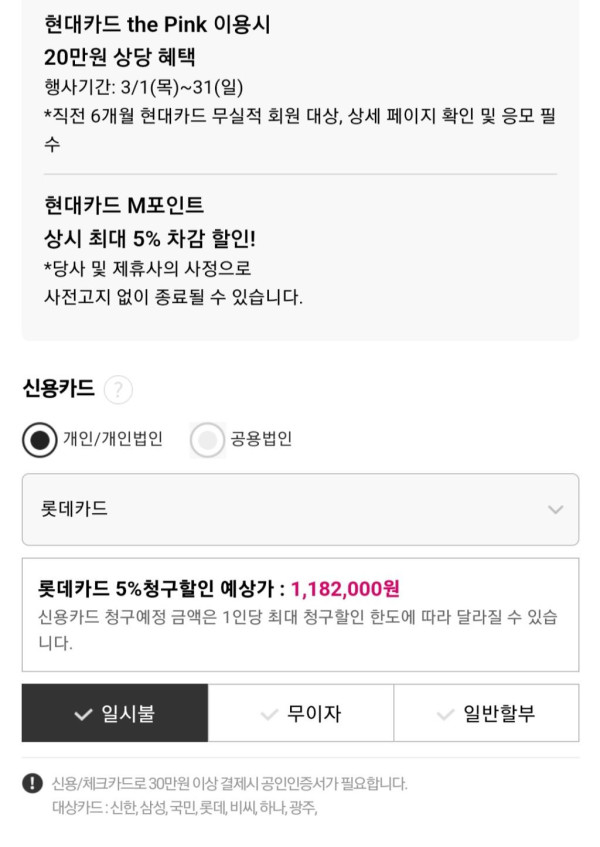This screenshot has height=847, width=600.
Task: Switch to 무이자 installment option
Action: coord(300,713)
